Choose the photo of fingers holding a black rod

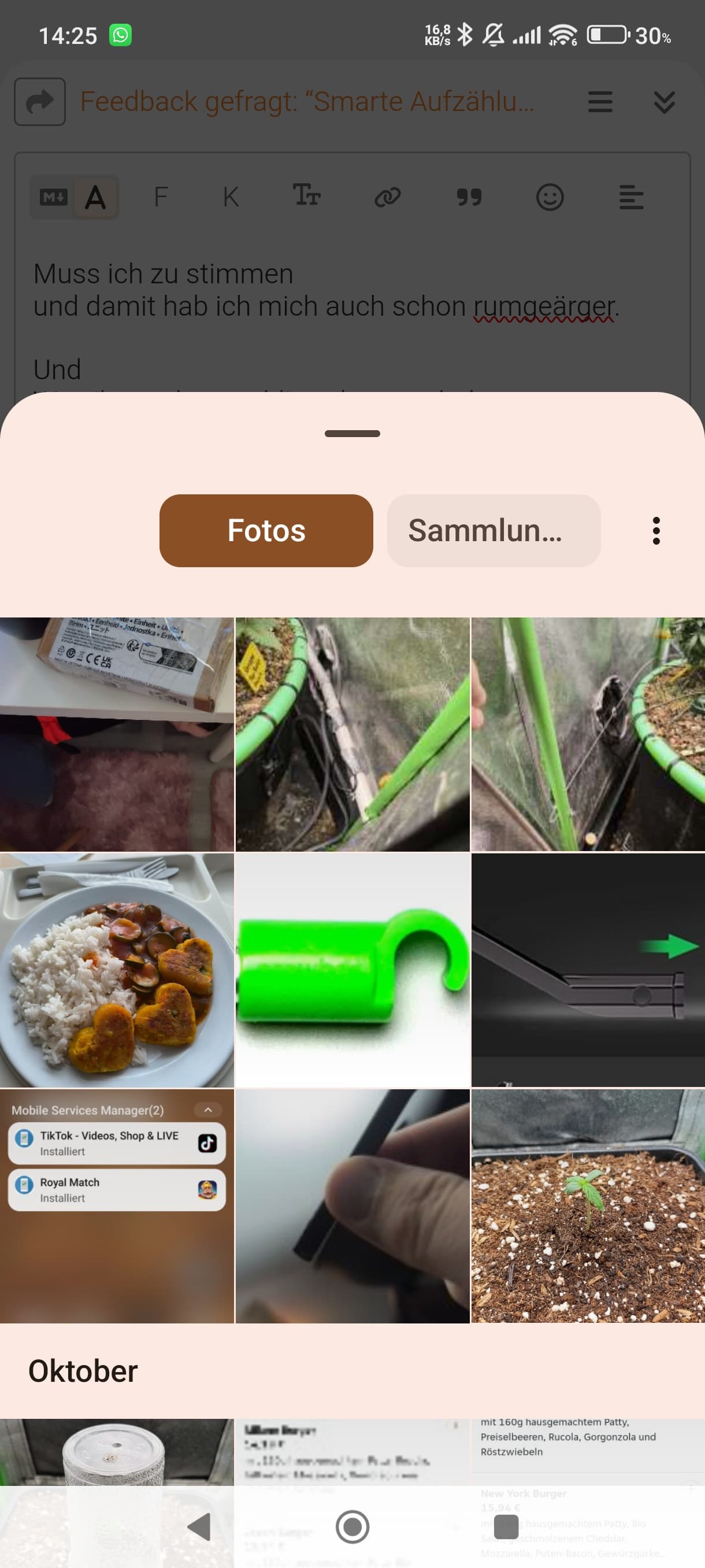352,1205
